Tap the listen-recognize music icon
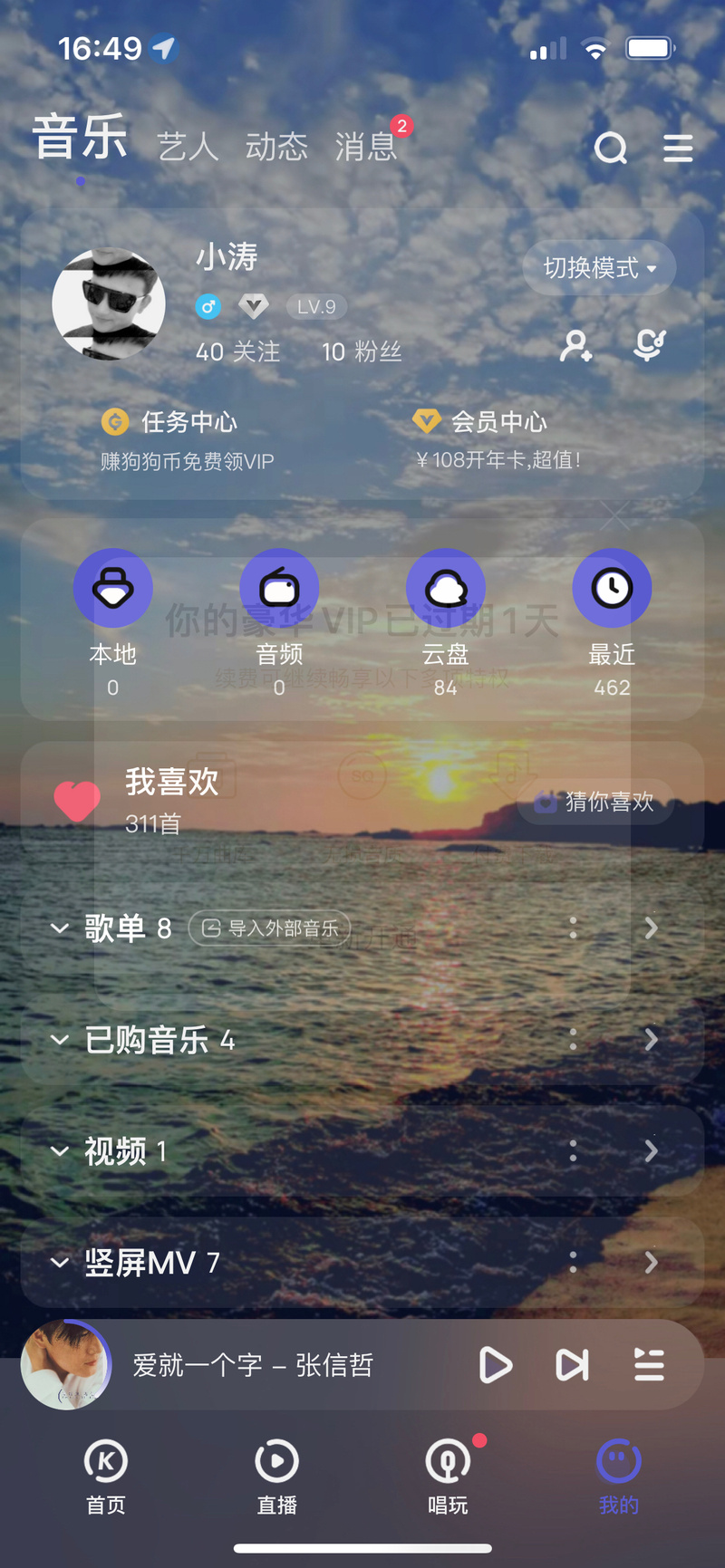 [x=647, y=345]
